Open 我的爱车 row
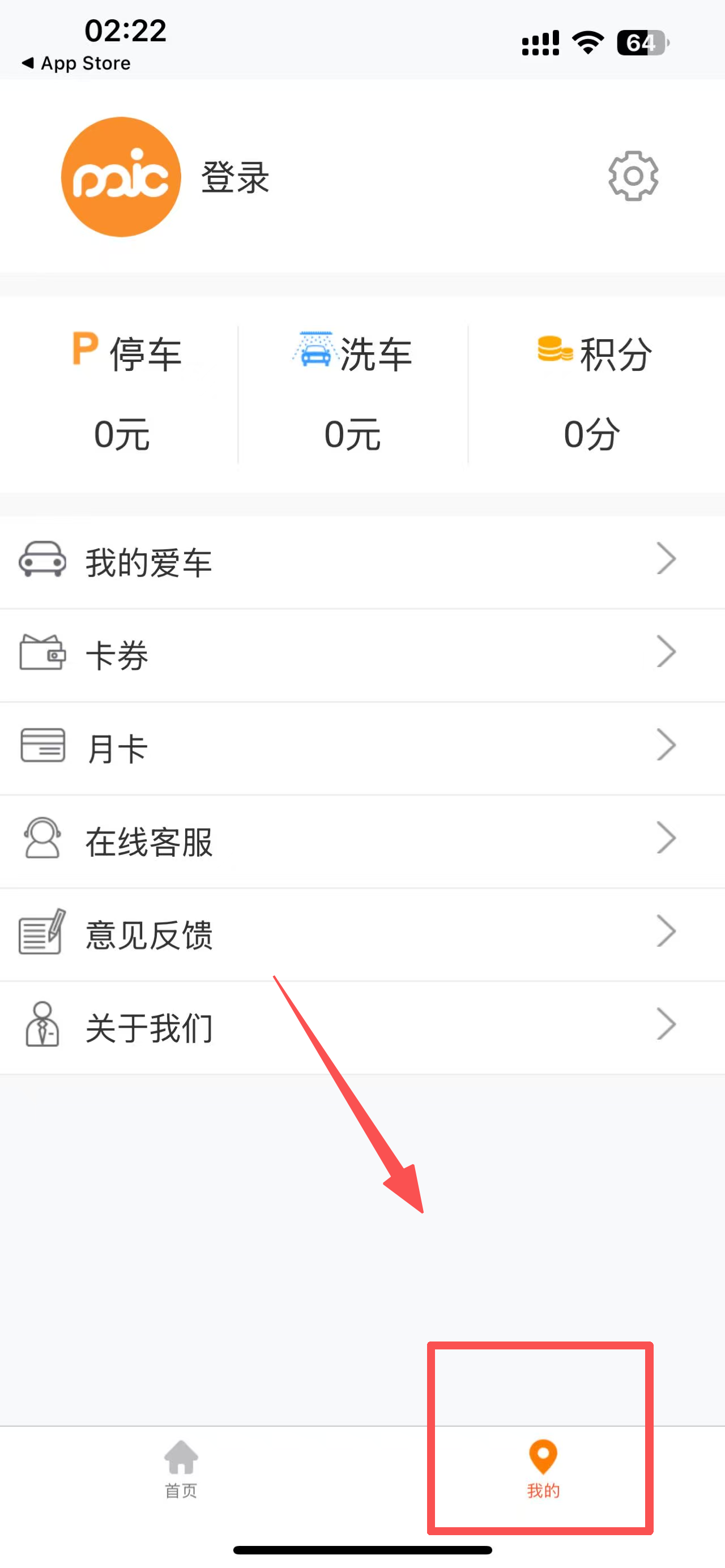 pos(362,561)
